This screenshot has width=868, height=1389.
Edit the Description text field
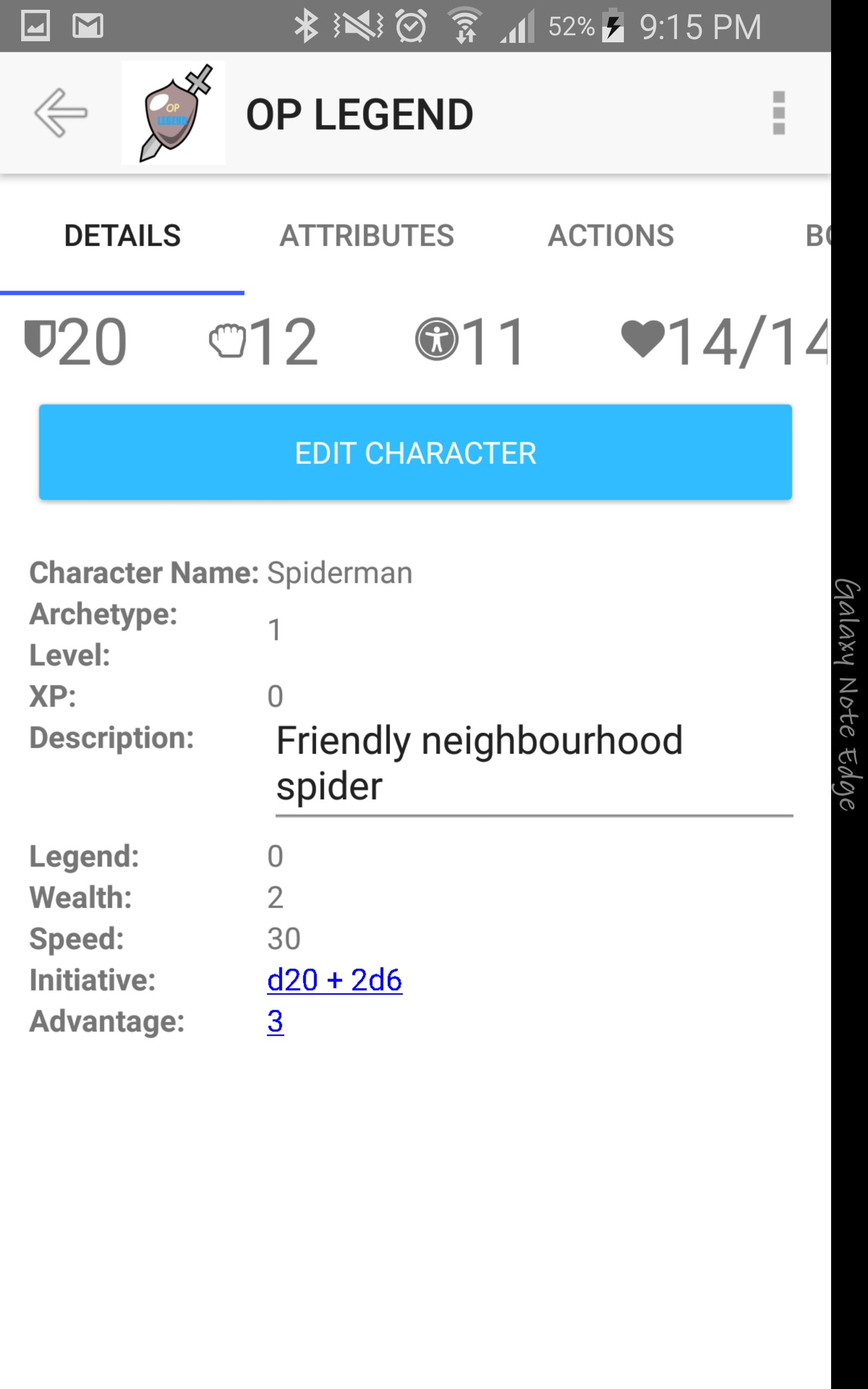point(533,763)
